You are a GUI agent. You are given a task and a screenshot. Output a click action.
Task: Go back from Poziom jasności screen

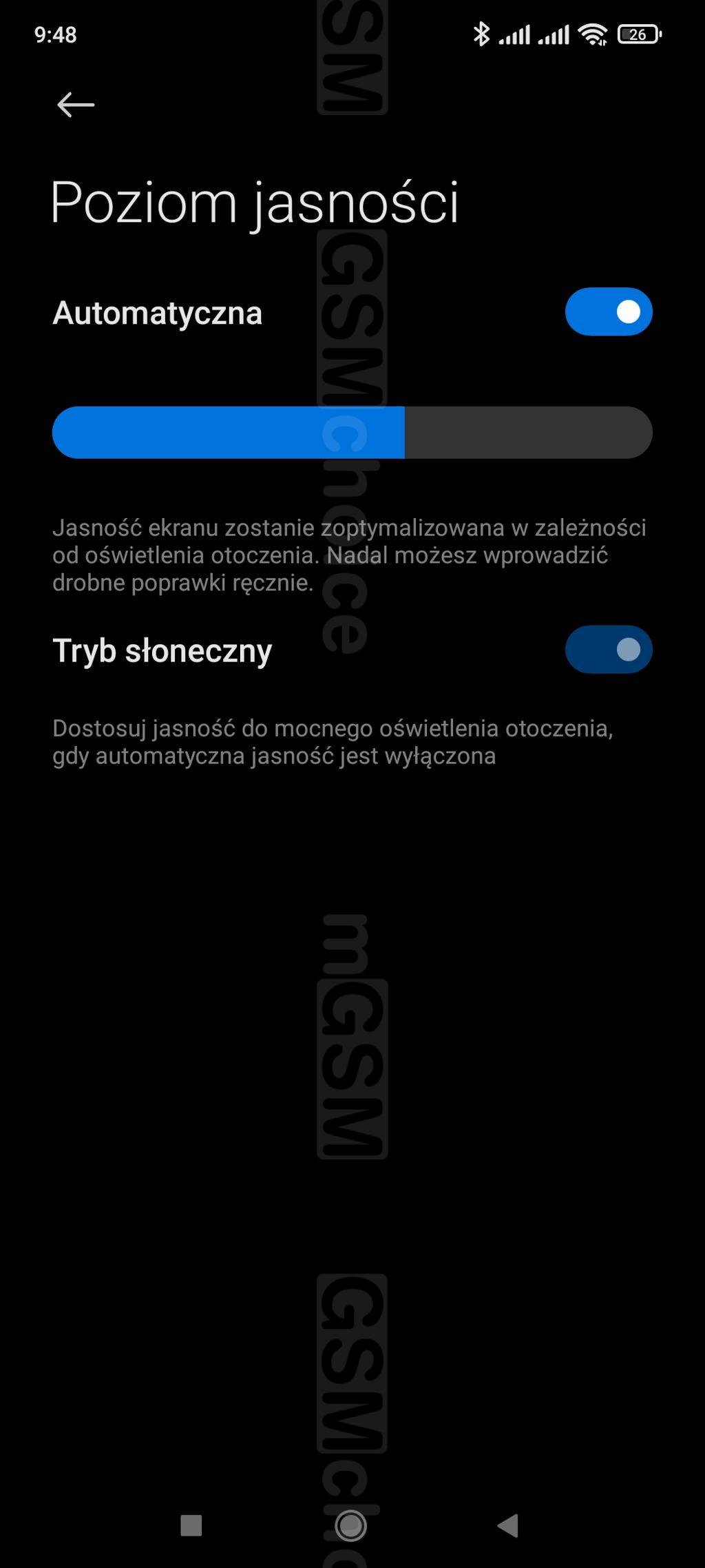point(76,105)
